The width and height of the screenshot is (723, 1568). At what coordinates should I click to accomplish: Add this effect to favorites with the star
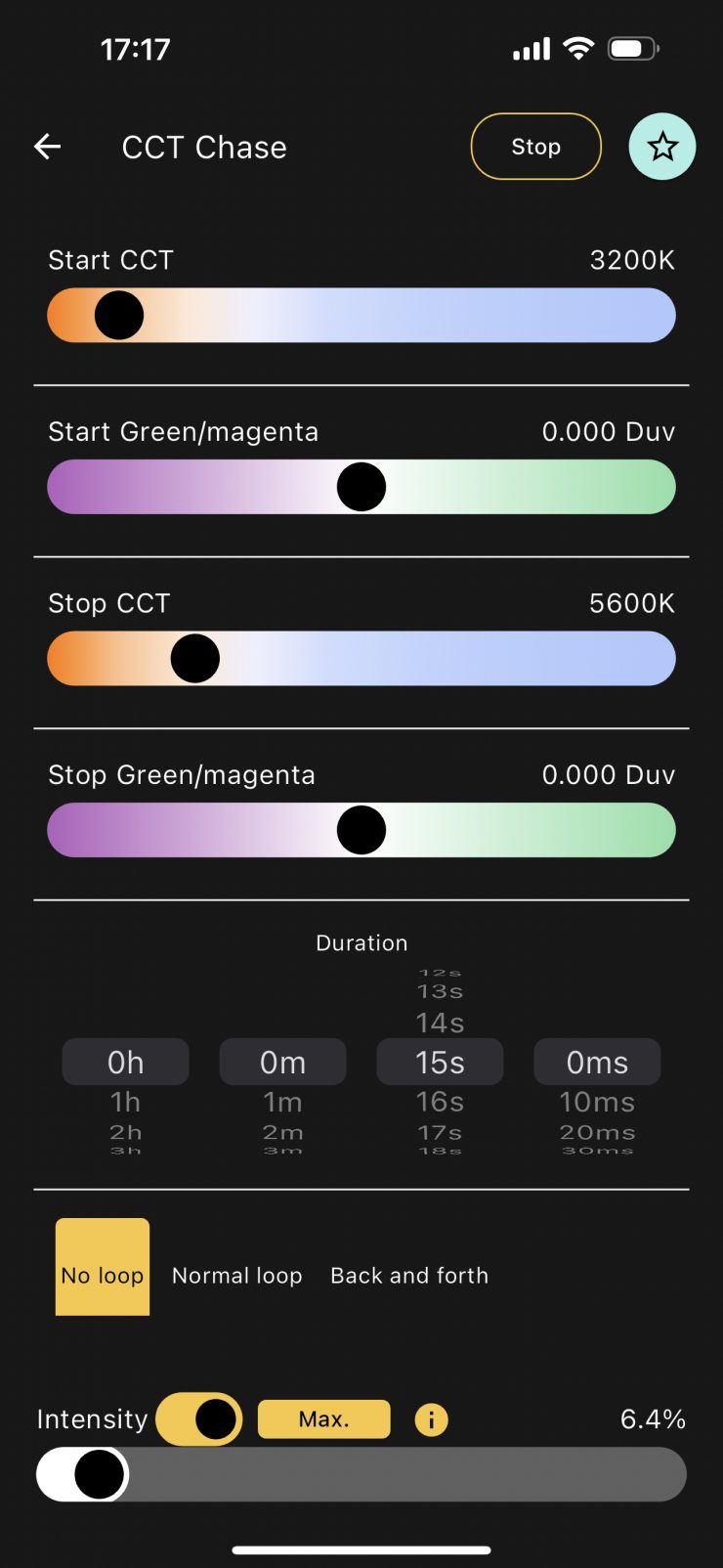662,147
